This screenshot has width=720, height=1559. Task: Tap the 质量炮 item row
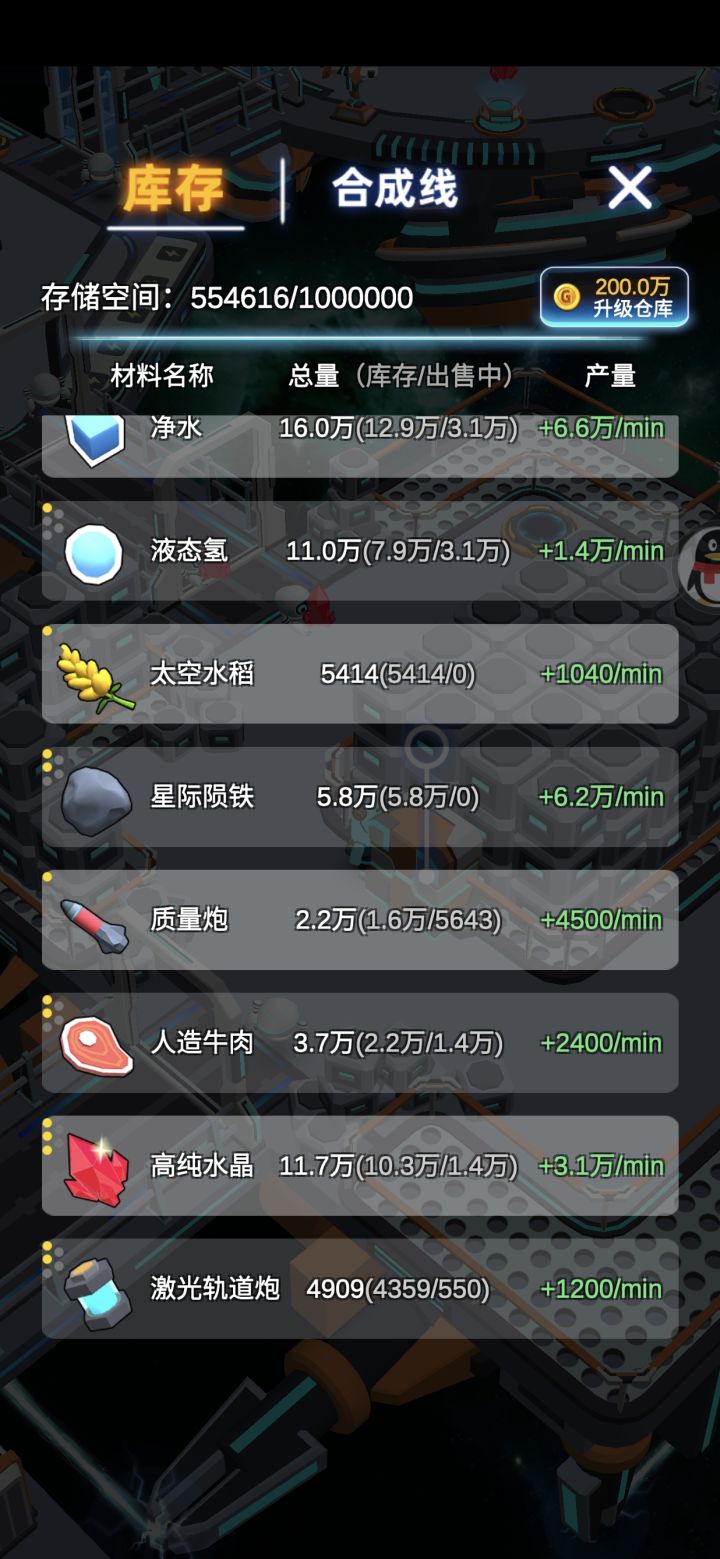click(360, 920)
